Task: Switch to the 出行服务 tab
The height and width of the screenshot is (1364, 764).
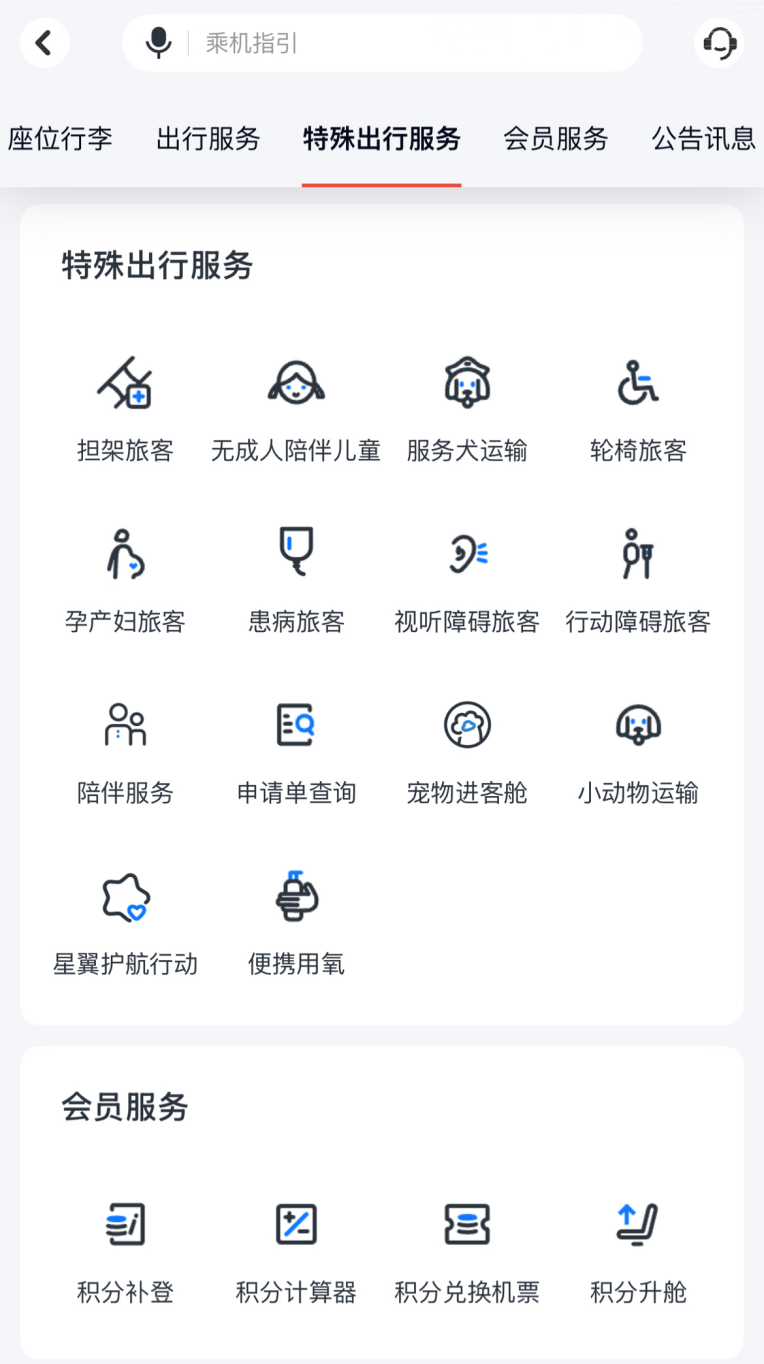Action: coord(208,139)
